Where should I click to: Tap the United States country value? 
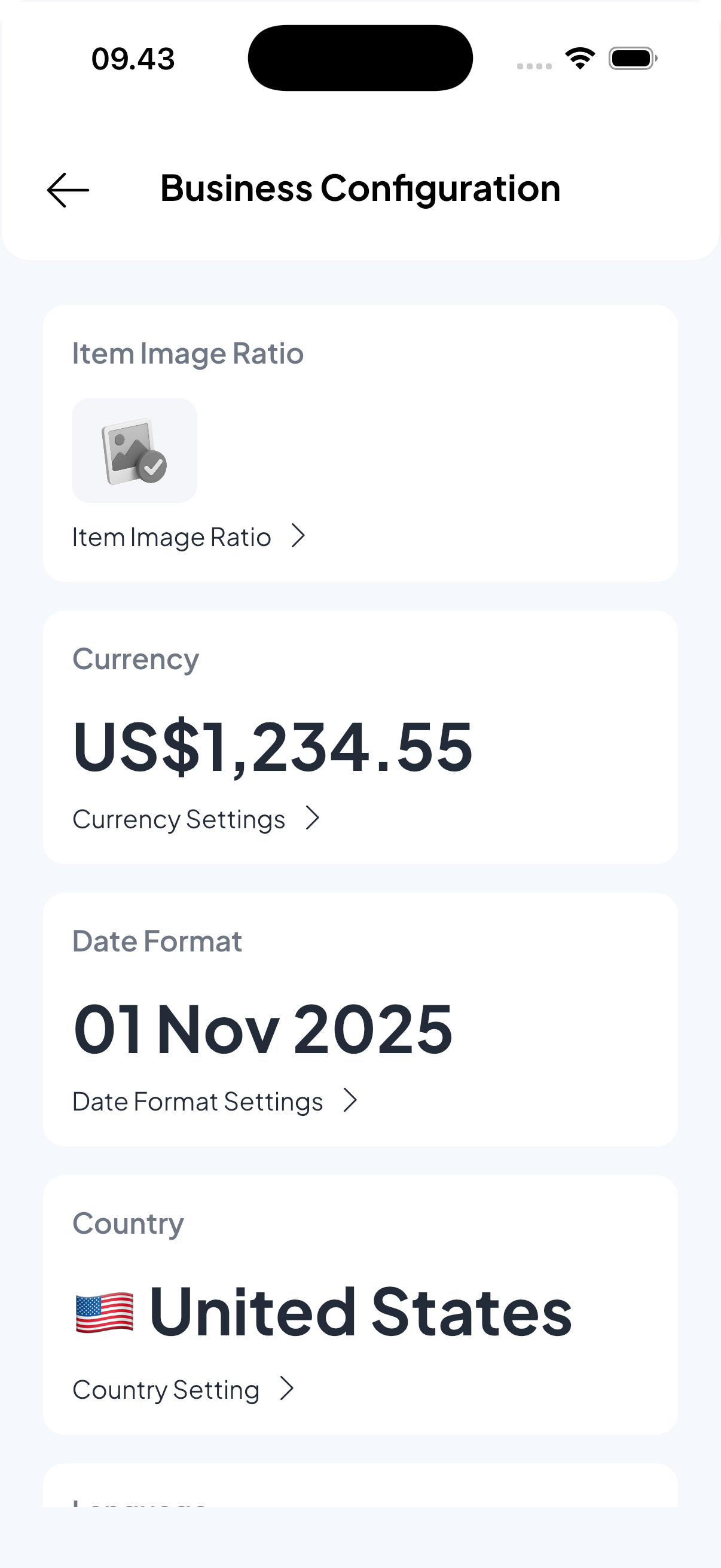(x=360, y=1311)
